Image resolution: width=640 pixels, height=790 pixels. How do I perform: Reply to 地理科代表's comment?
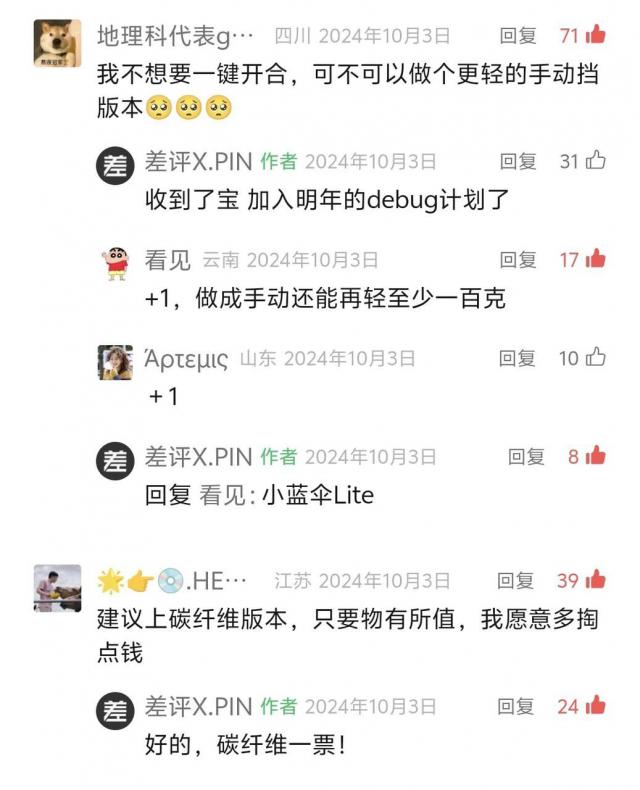(518, 36)
